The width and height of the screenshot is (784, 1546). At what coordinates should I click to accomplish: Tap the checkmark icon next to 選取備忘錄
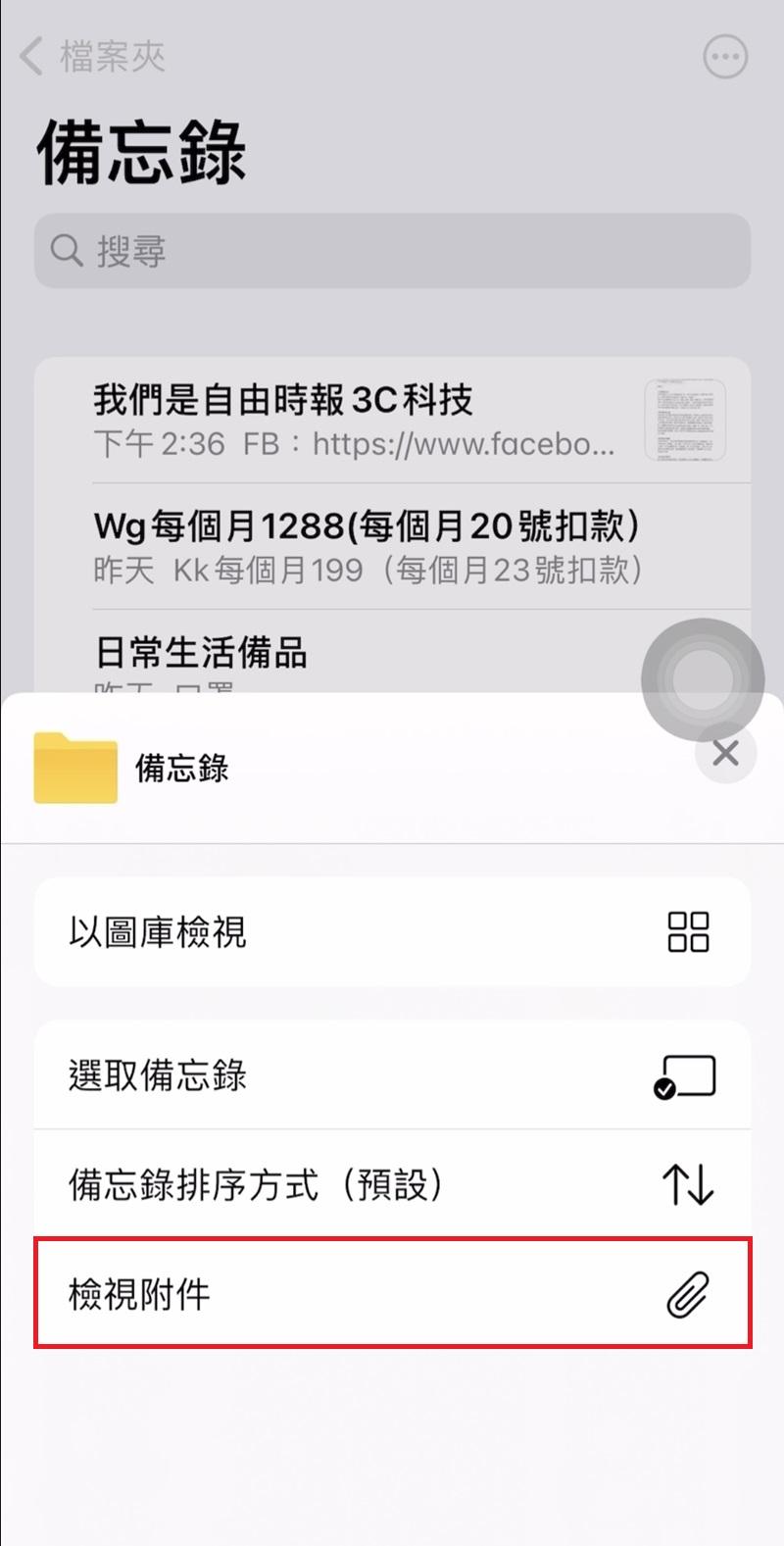click(689, 1075)
